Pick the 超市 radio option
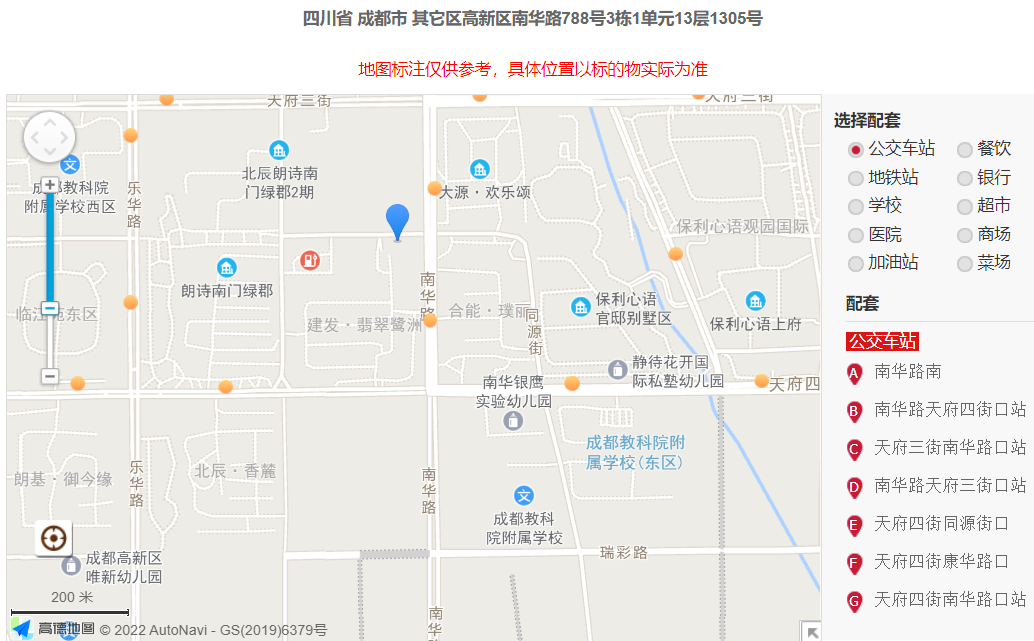 (x=965, y=207)
